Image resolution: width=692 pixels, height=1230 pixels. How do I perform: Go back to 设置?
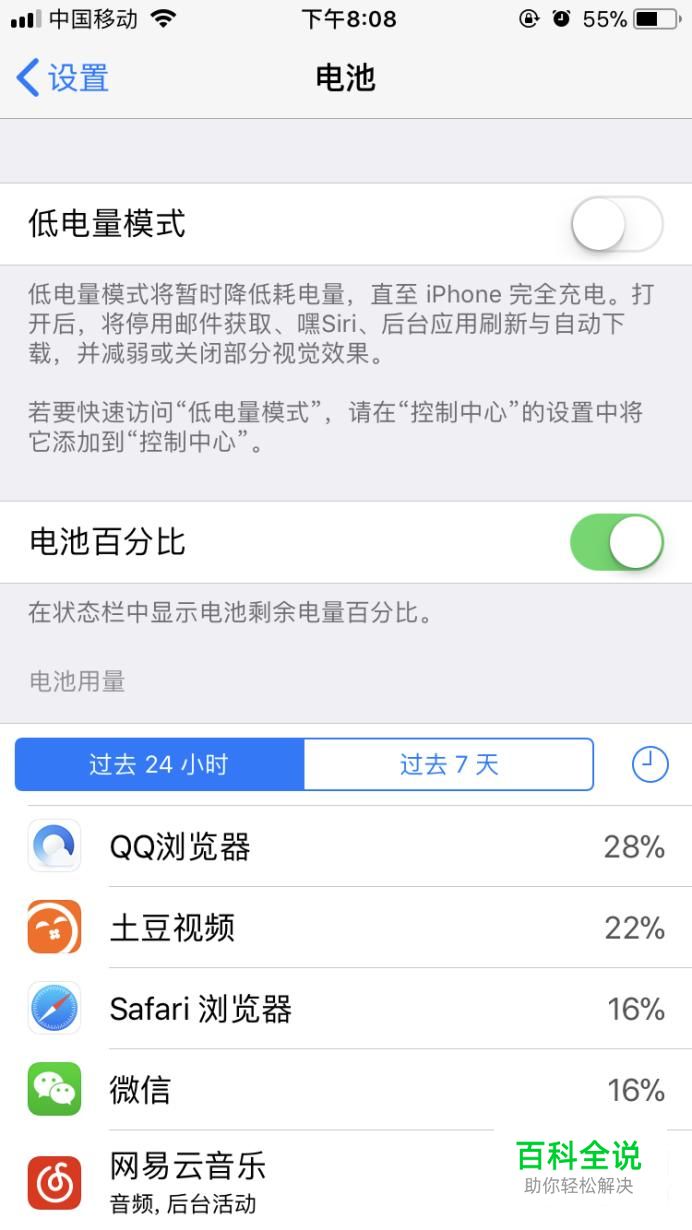[62, 78]
